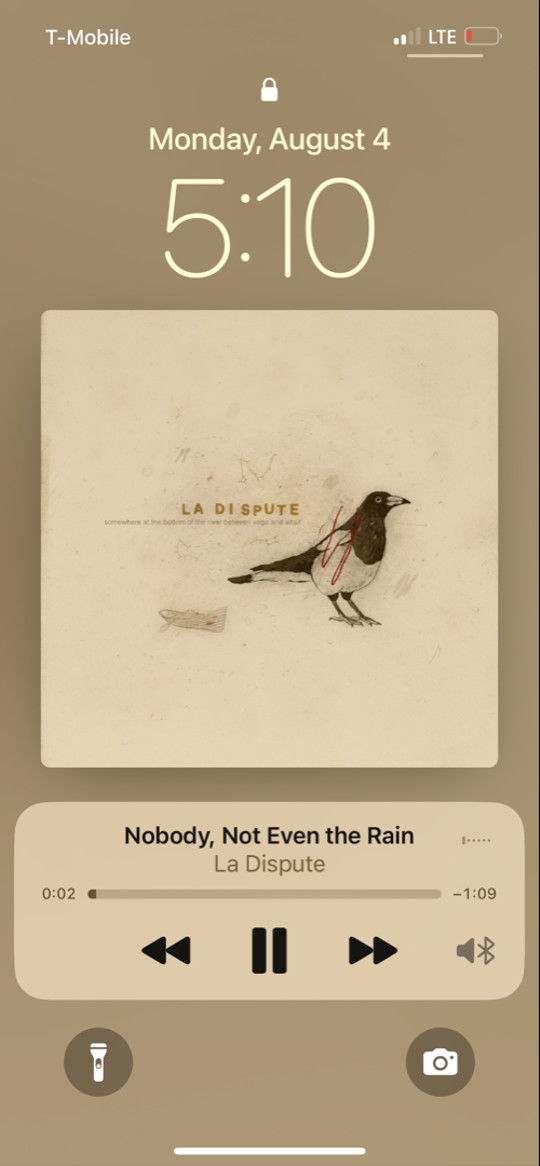Turn on the flashlight

pyautogui.click(x=98, y=1062)
